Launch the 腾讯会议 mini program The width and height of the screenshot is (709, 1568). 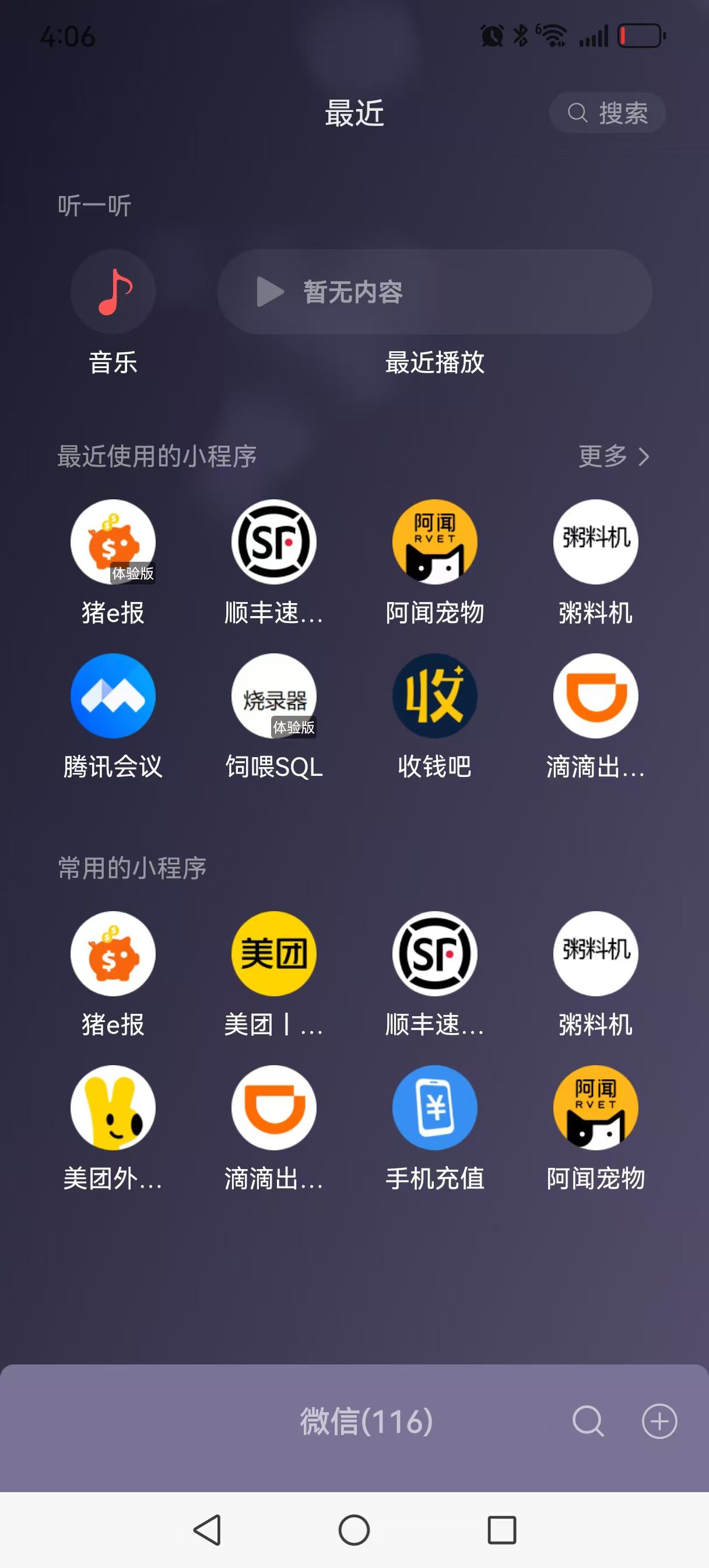click(x=113, y=696)
